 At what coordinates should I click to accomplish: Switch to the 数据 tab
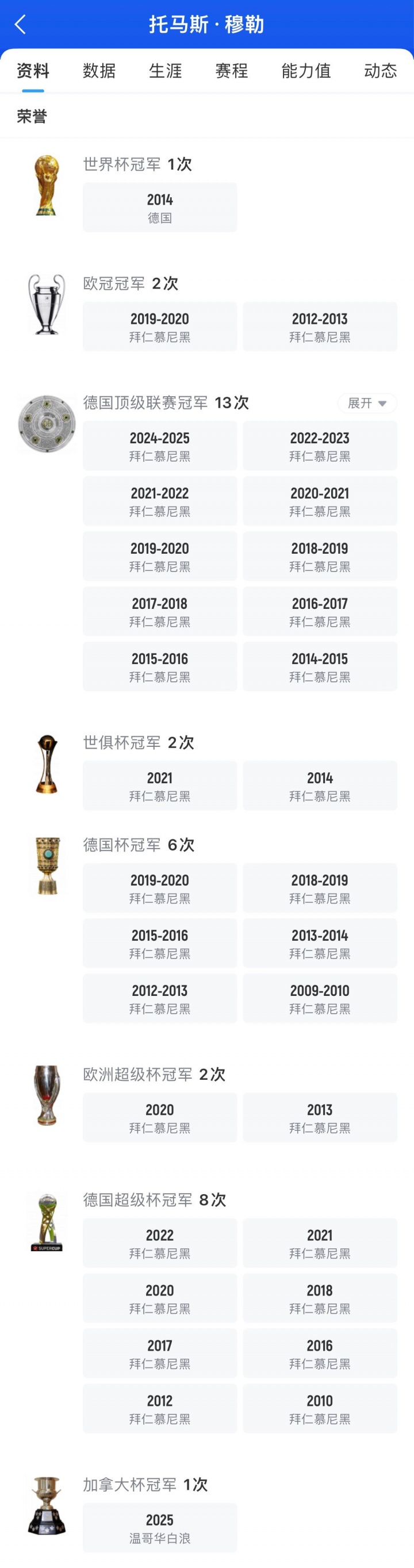[99, 71]
